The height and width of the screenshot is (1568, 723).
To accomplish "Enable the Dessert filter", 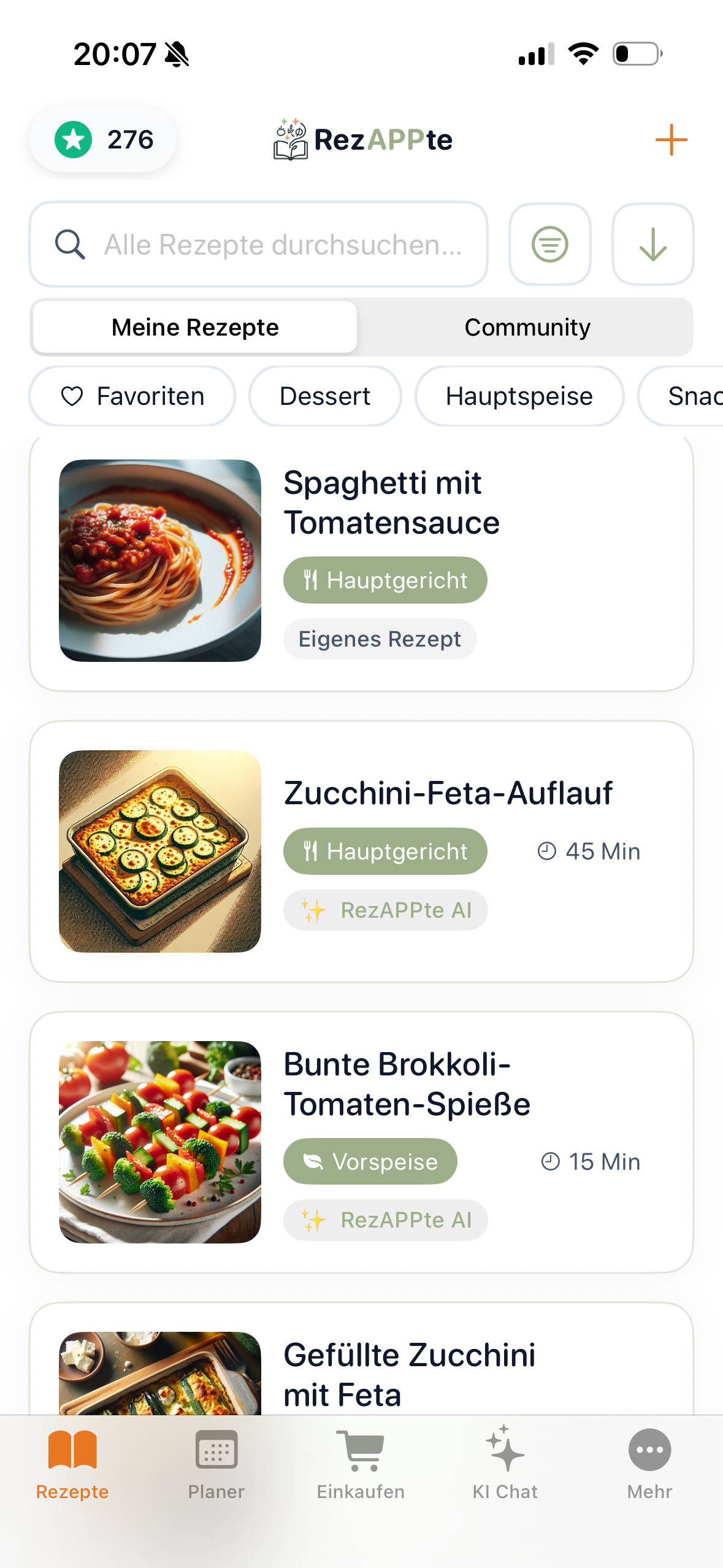I will tap(325, 396).
